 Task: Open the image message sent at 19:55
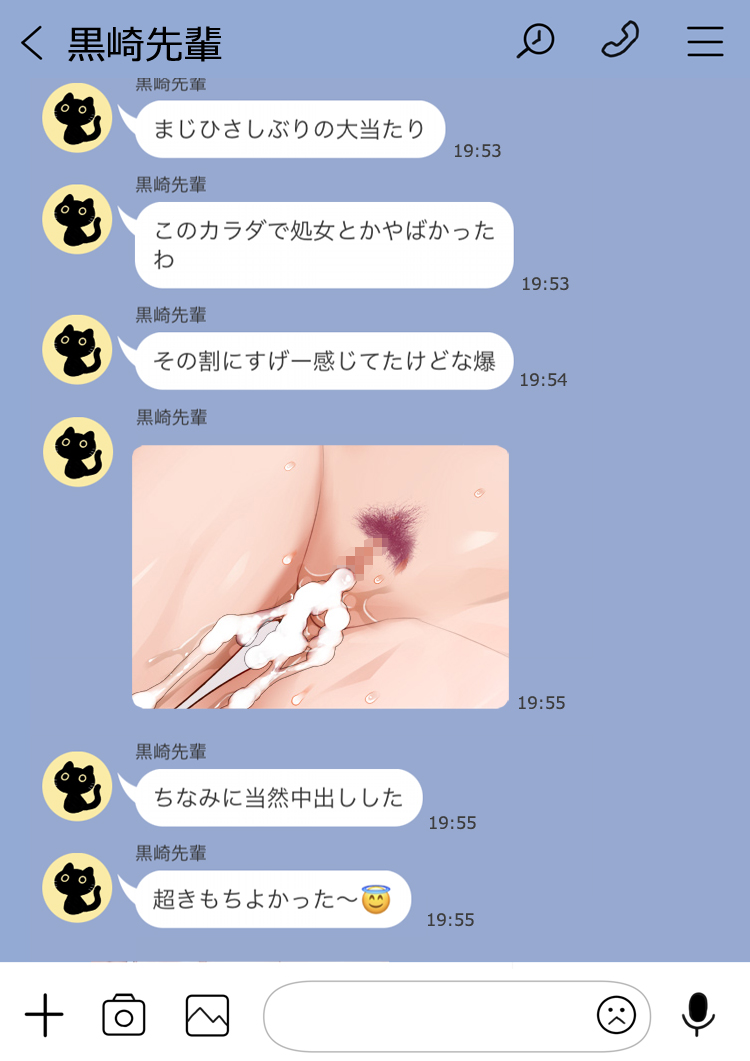click(x=320, y=576)
